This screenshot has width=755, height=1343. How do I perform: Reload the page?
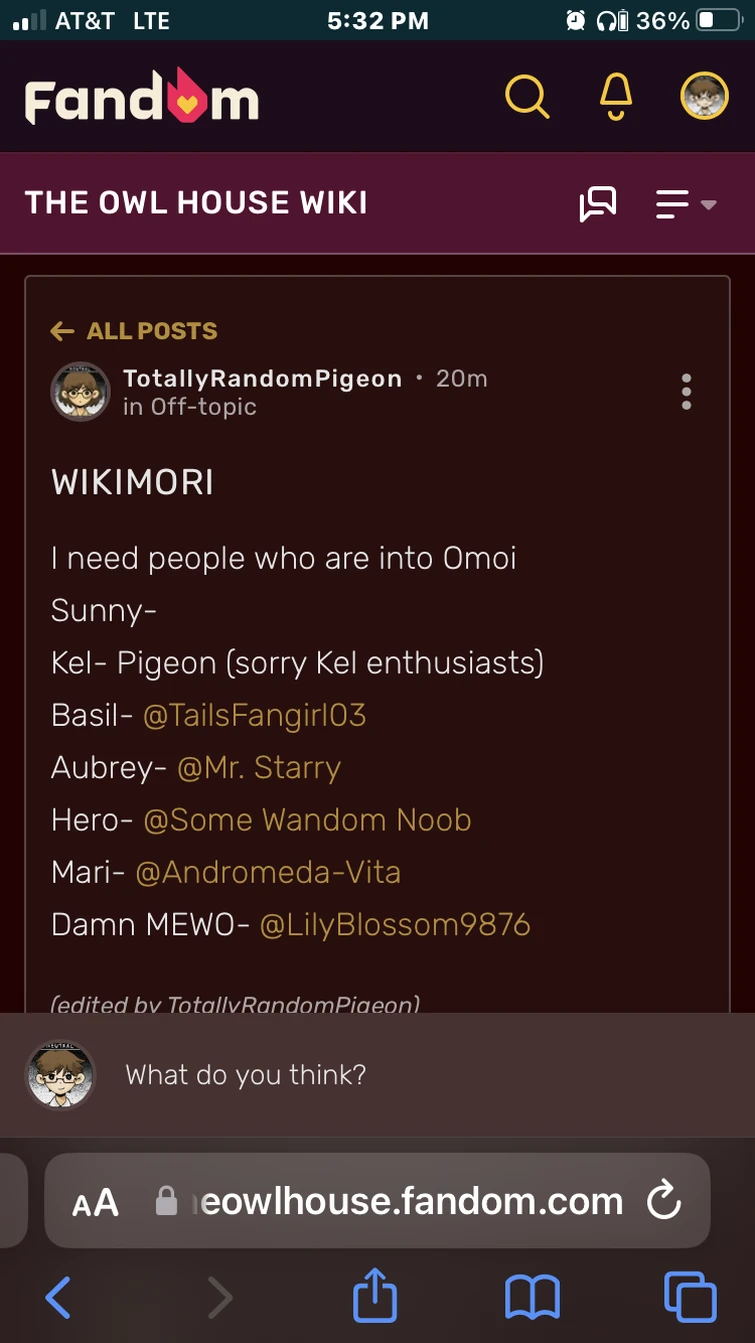663,1201
